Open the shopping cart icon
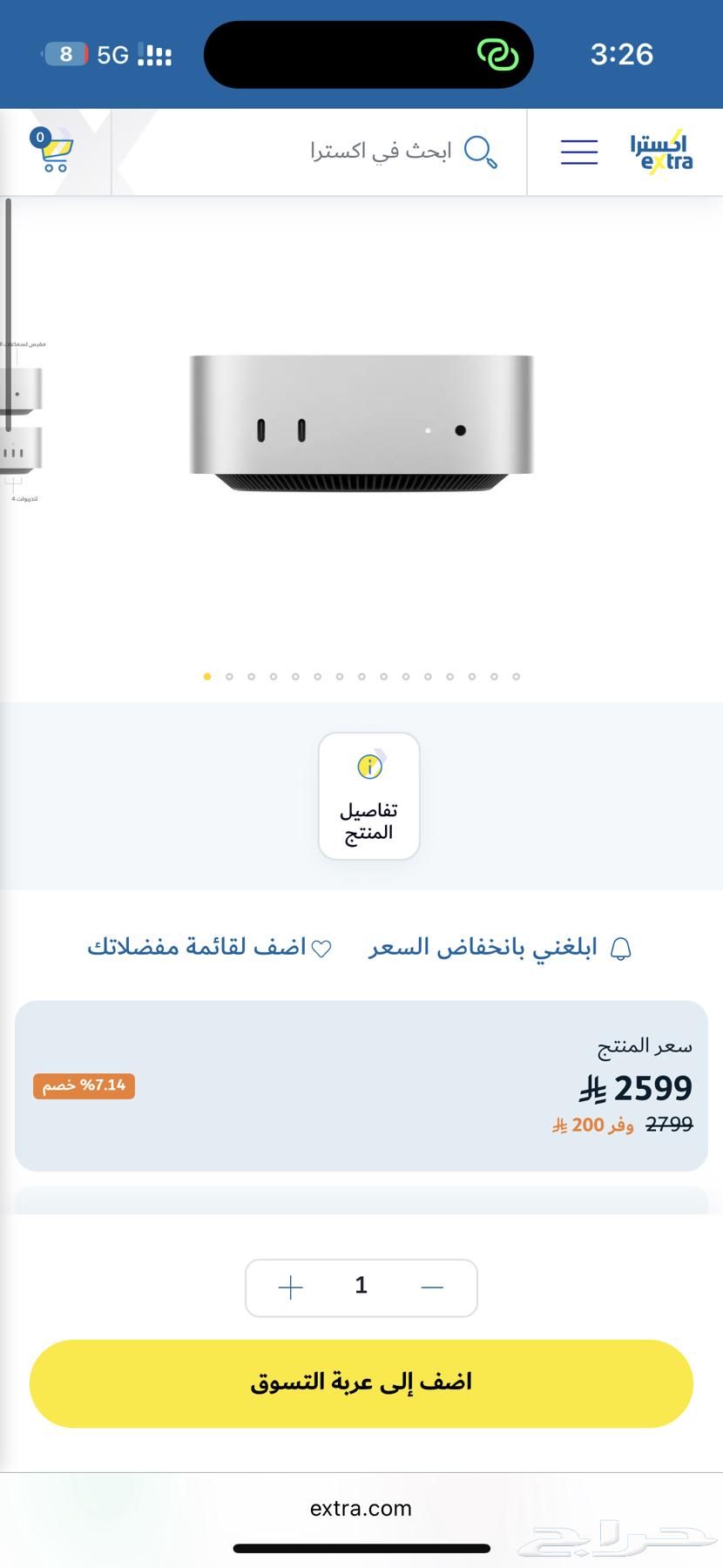Screen dimensions: 723x1568 [x=54, y=150]
